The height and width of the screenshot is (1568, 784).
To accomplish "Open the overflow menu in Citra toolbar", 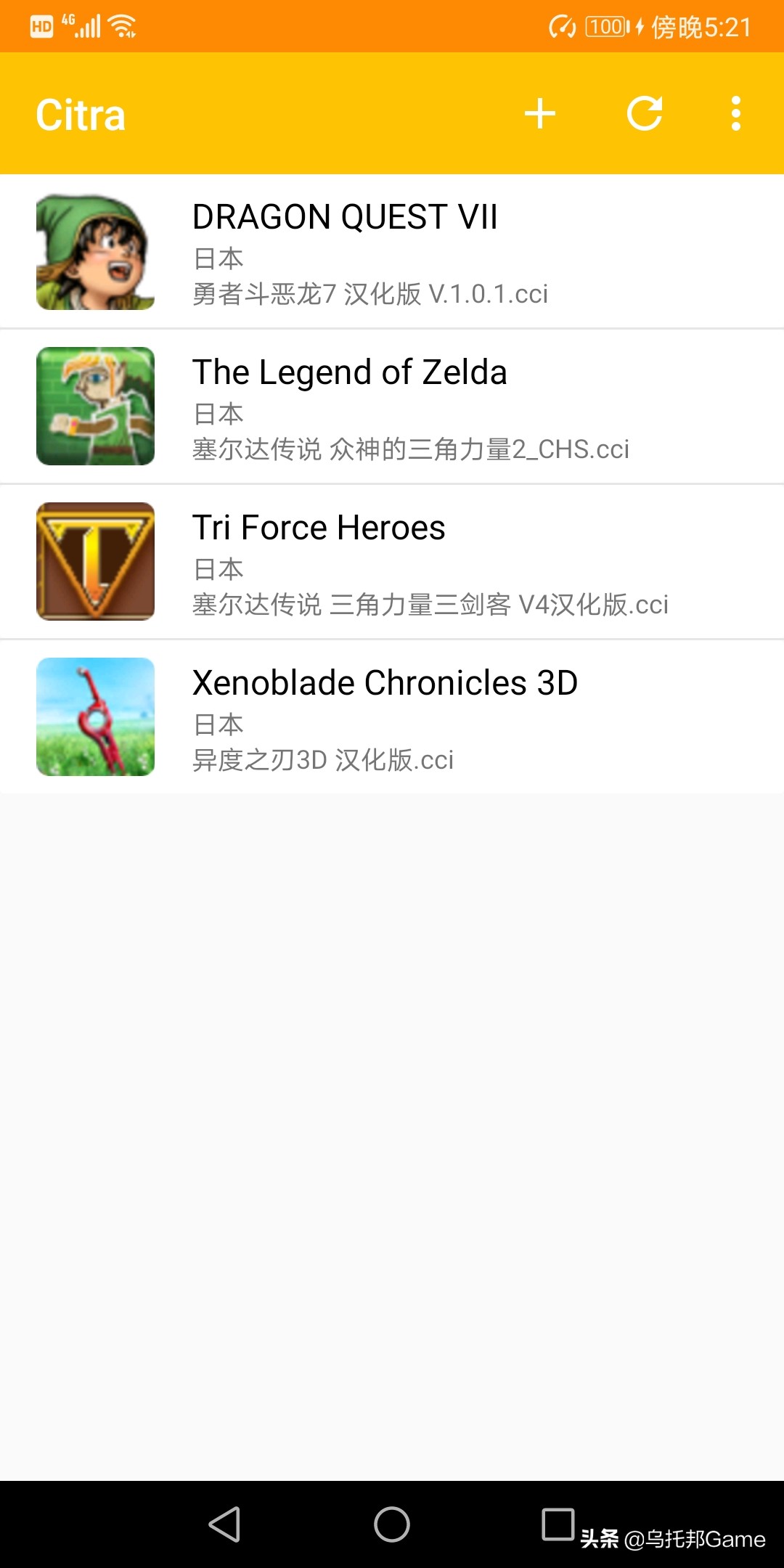I will point(736,114).
